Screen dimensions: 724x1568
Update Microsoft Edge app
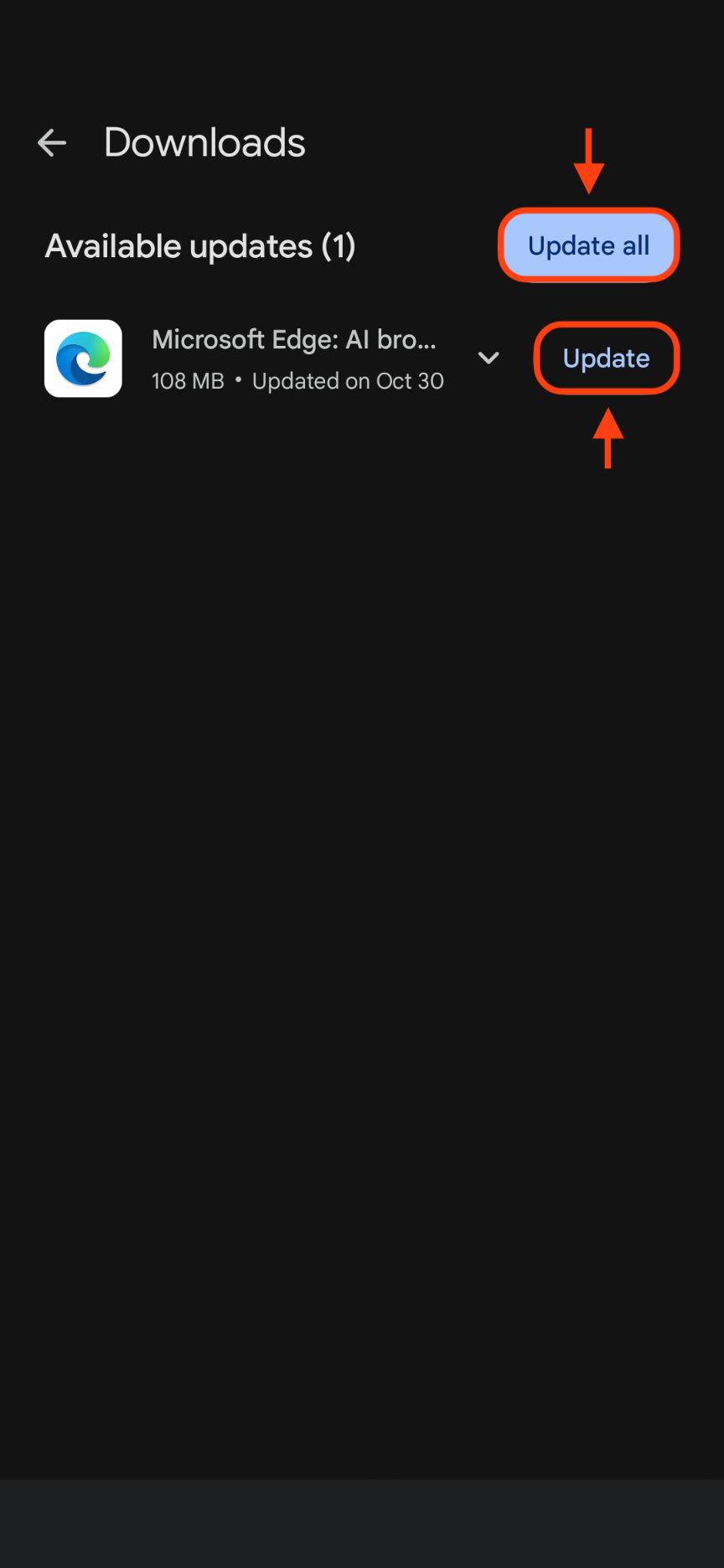tap(606, 358)
